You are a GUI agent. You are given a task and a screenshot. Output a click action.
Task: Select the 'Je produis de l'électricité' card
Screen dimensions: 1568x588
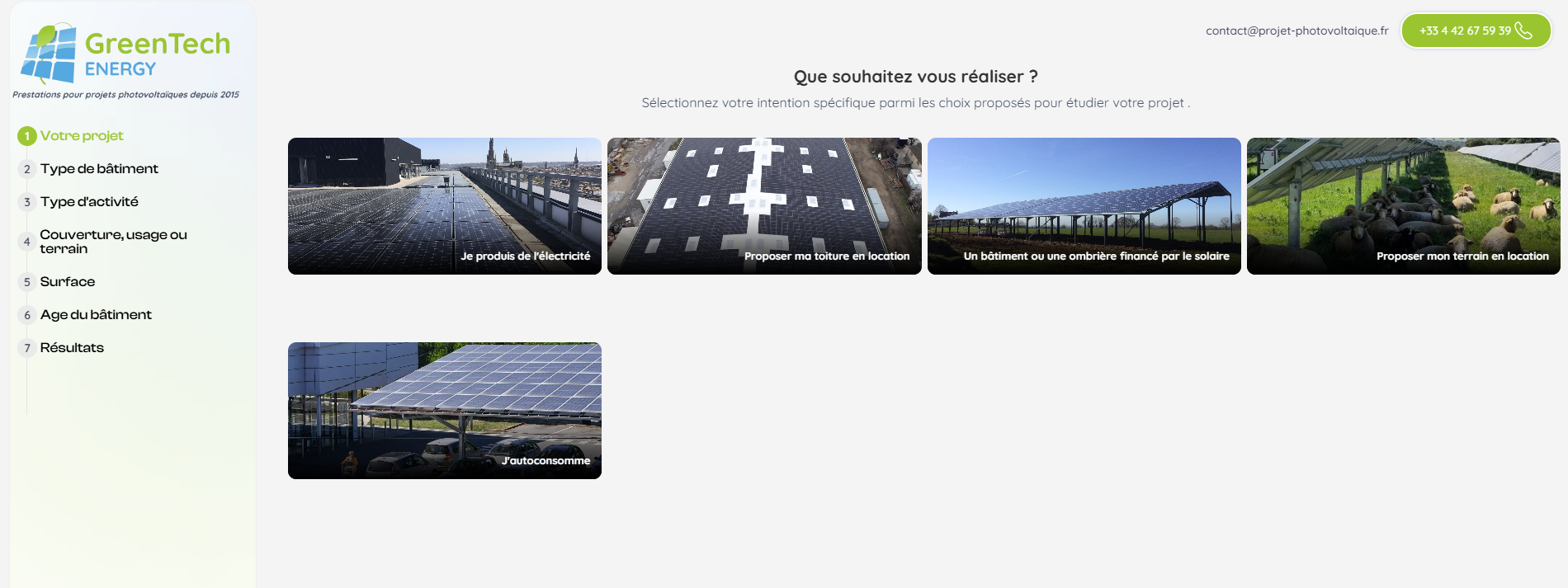coord(444,206)
